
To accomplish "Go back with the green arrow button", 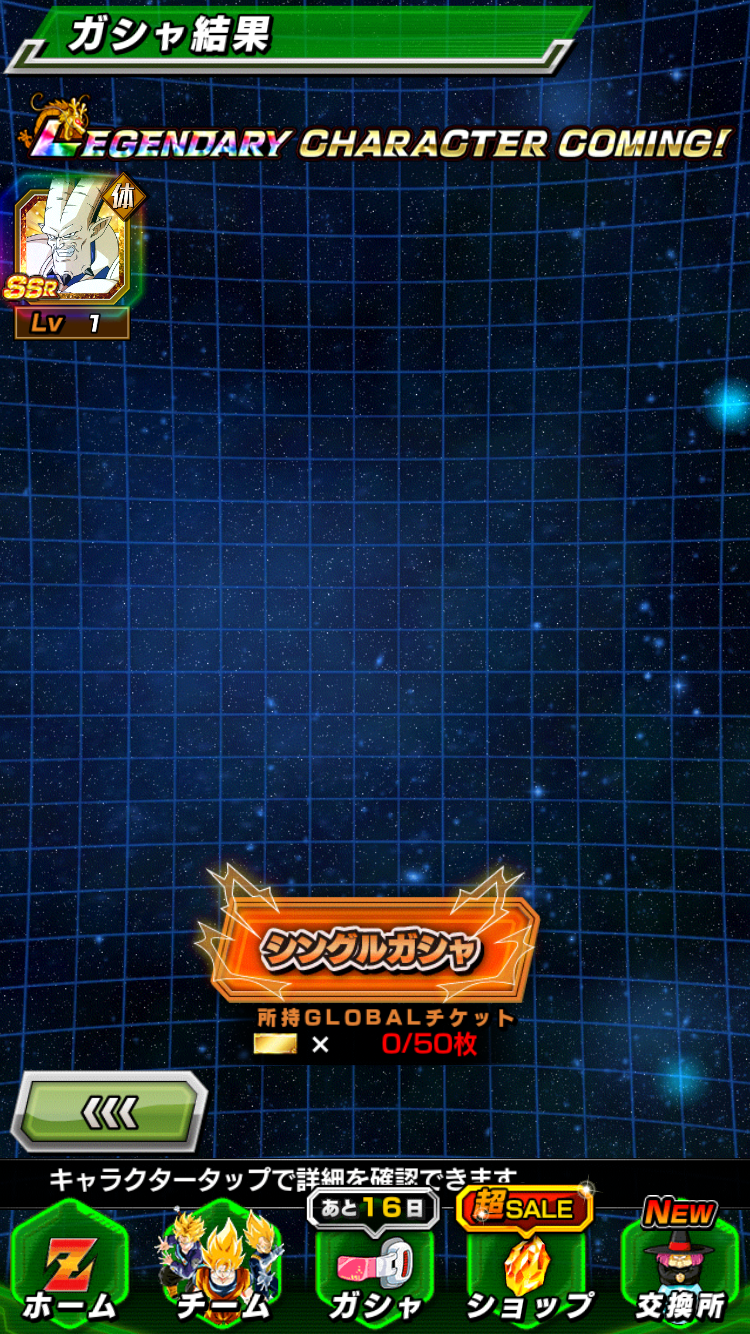I will coord(108,1112).
